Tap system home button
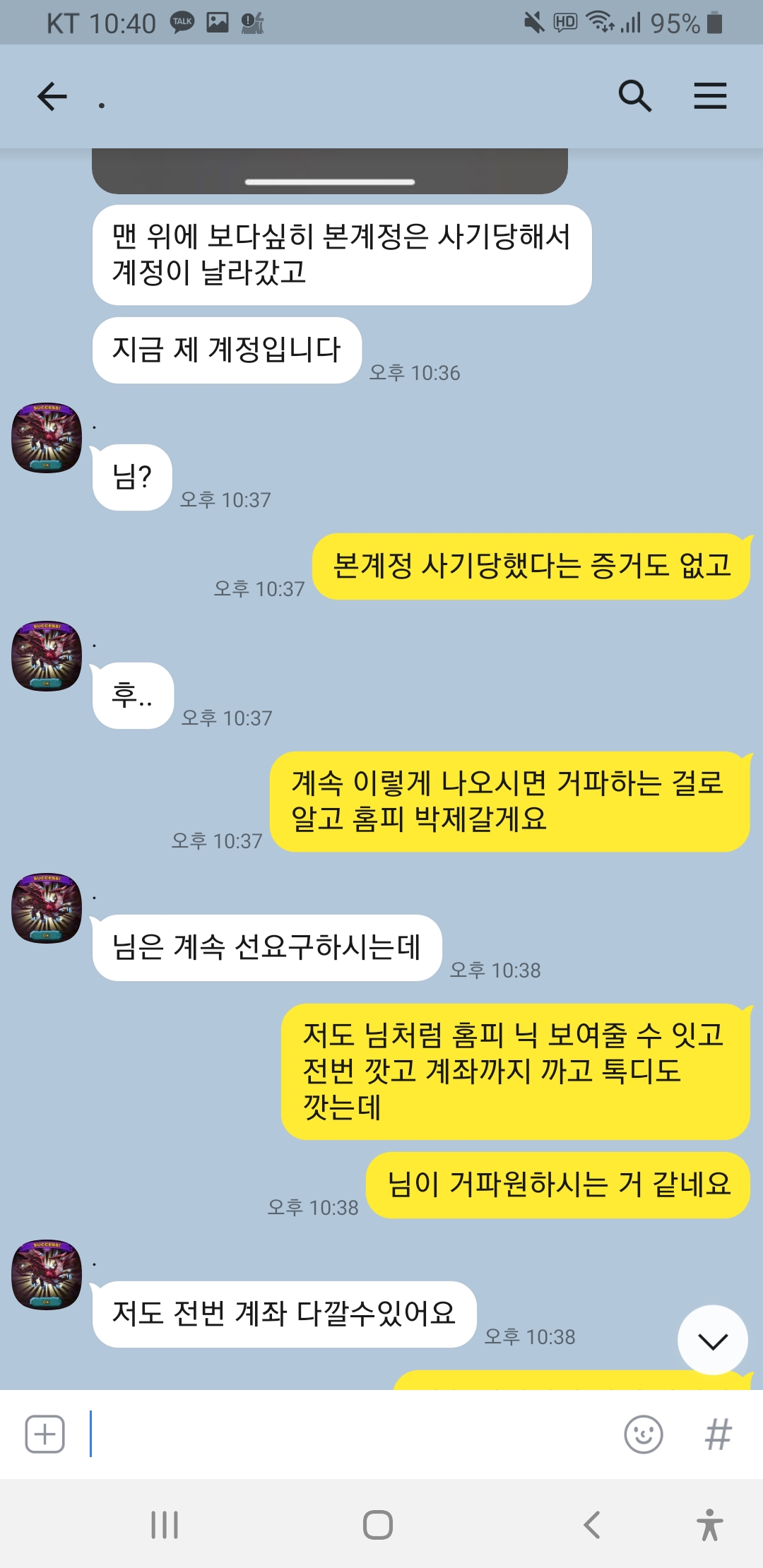The image size is (763, 1568). (x=378, y=1525)
